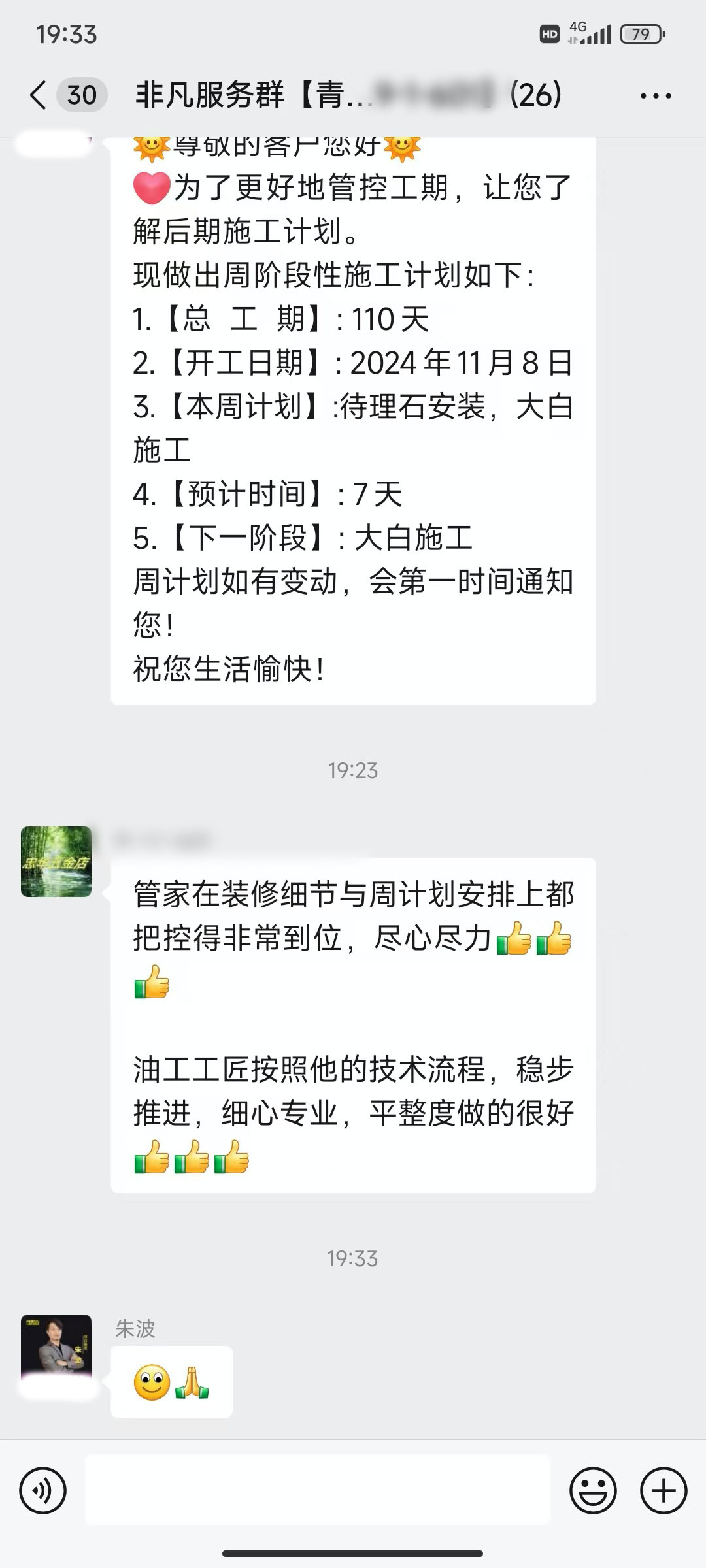Screen dimensions: 706x1568
Task: Open the group chat options menu
Action: tap(655, 96)
